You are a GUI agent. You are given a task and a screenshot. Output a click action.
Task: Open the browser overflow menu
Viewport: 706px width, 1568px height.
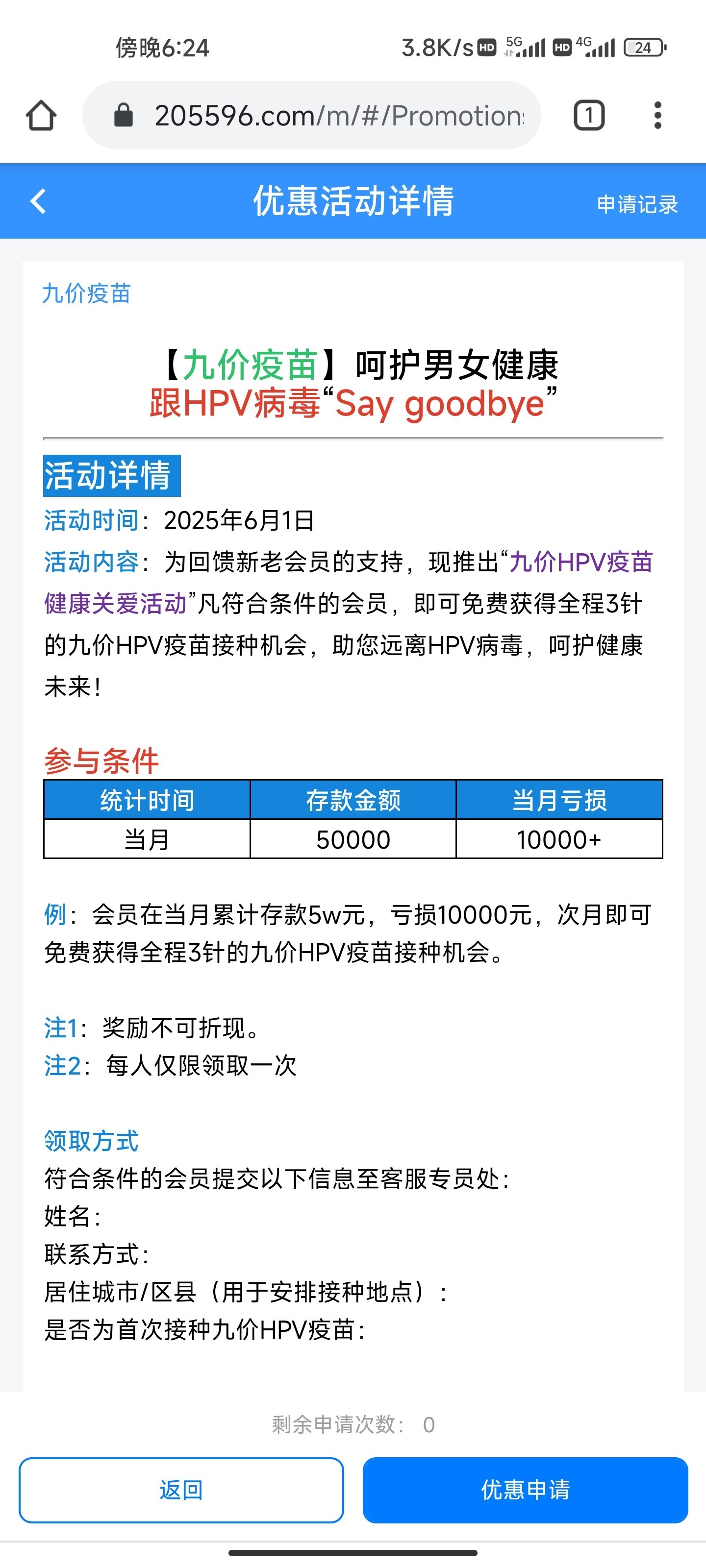click(x=657, y=115)
